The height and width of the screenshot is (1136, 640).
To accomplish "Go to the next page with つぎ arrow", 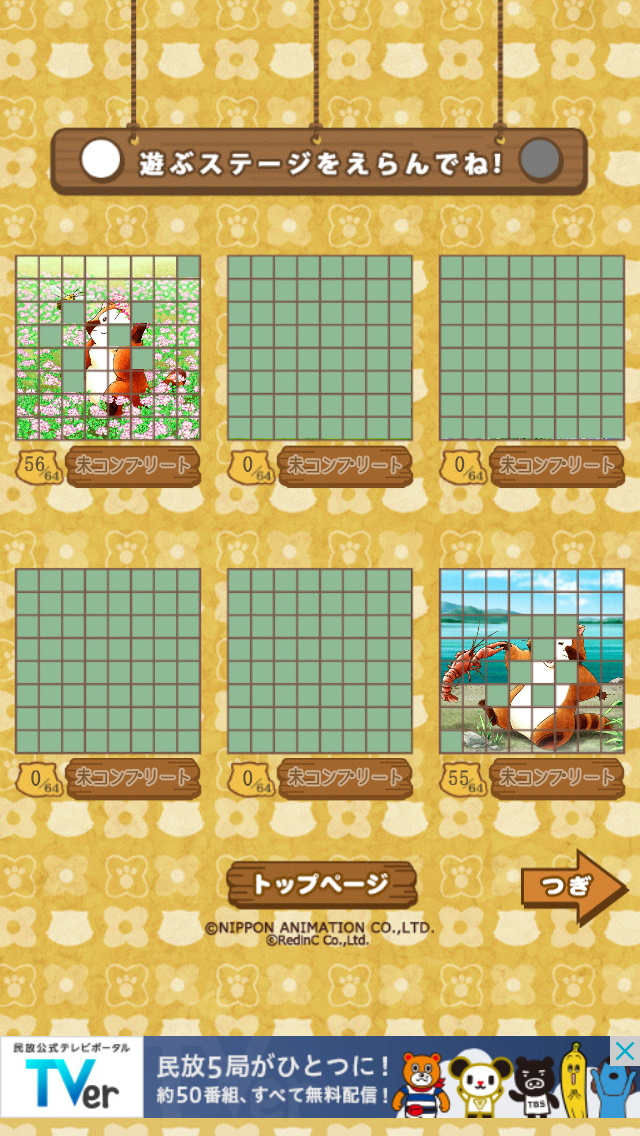I will coord(572,886).
